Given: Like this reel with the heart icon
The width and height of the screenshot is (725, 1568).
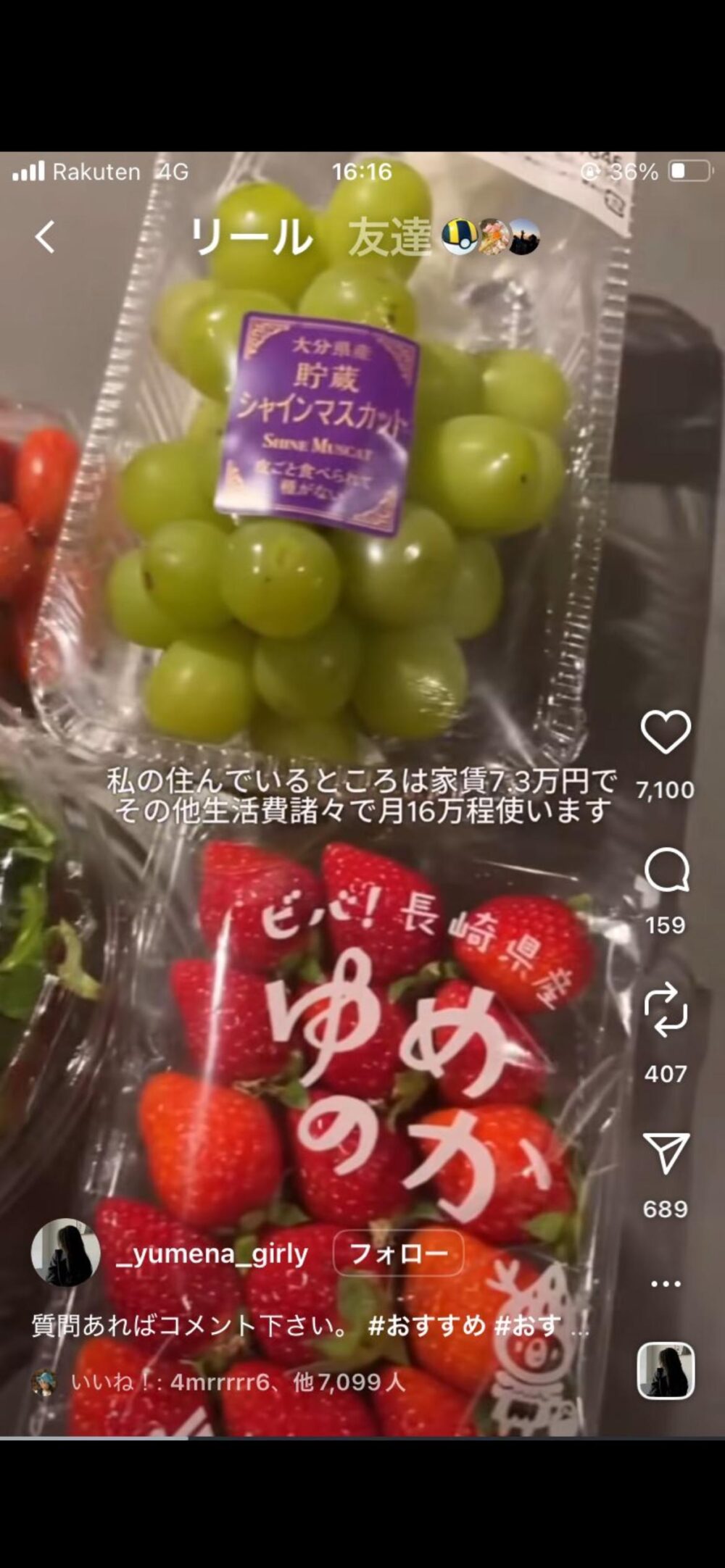Looking at the screenshot, I should coord(666,733).
